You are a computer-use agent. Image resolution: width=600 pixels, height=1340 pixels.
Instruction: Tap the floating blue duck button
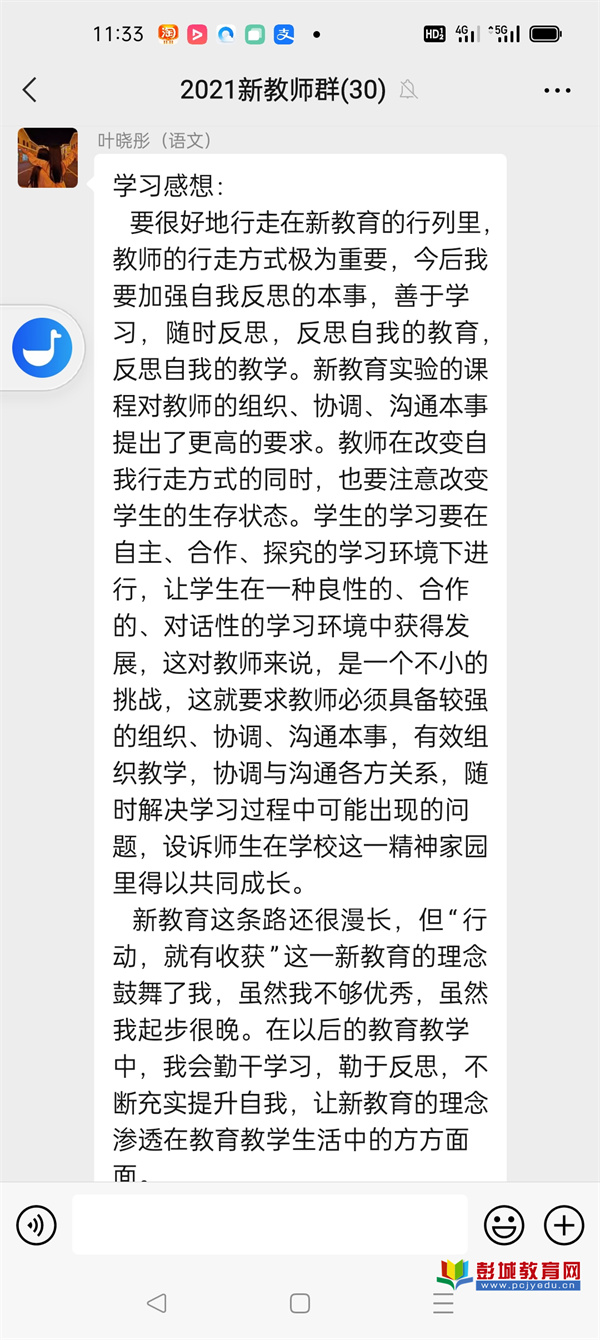tap(41, 347)
